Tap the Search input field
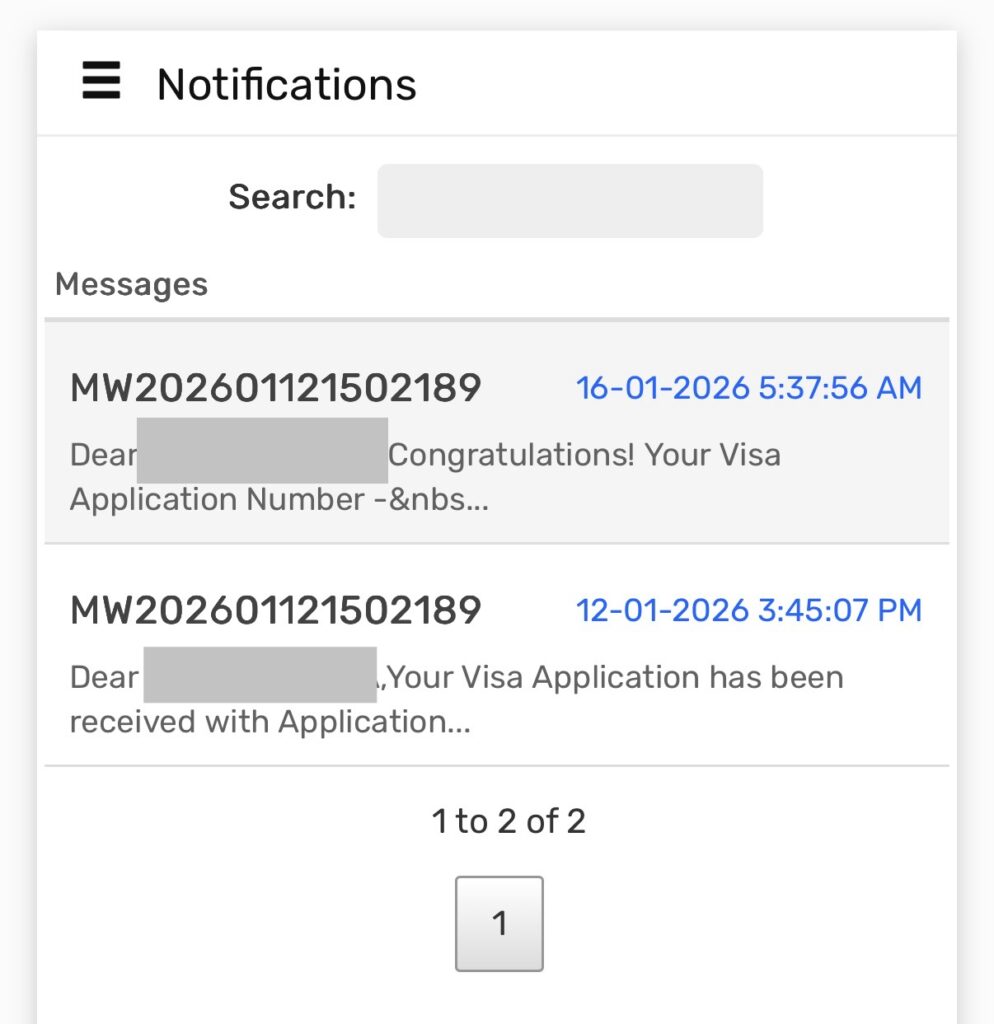The image size is (994, 1024). coord(569,201)
